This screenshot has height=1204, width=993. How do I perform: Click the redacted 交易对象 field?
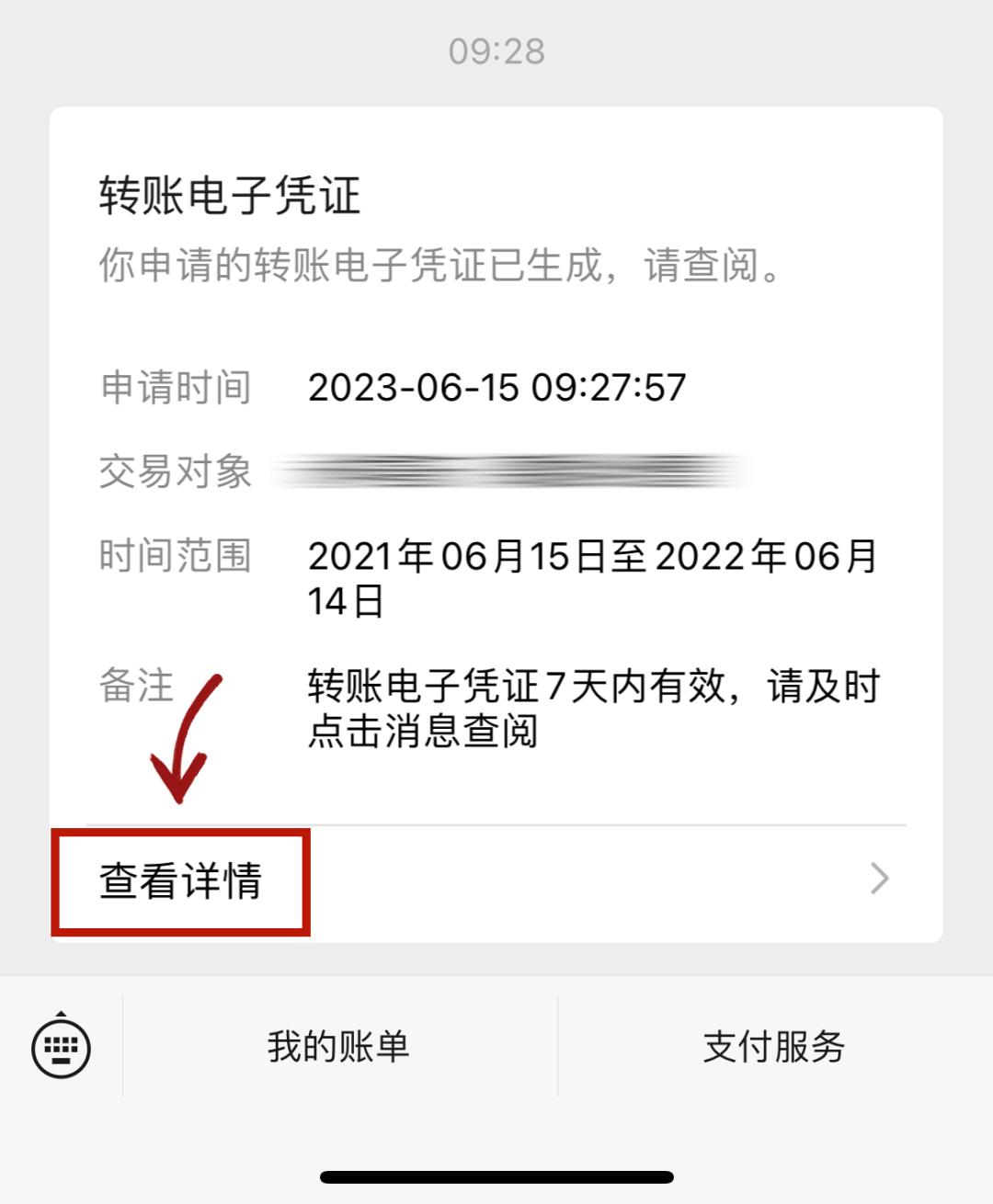(x=506, y=471)
